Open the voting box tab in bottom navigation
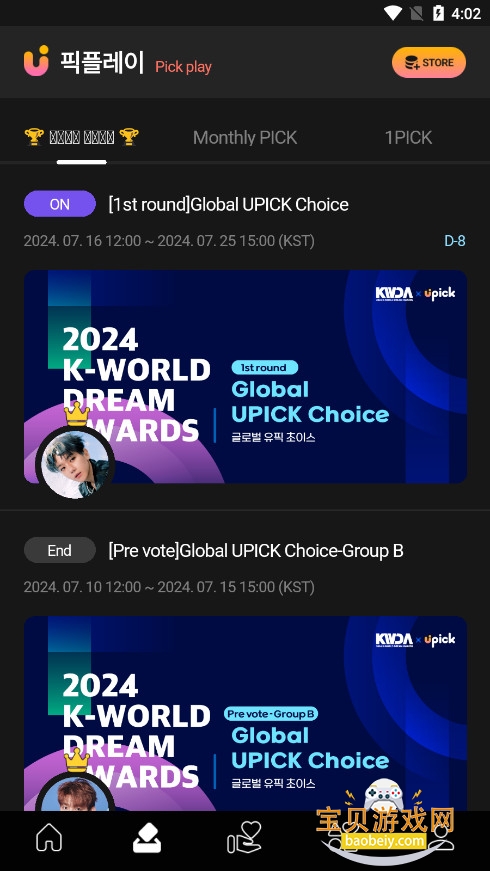 (x=147, y=837)
